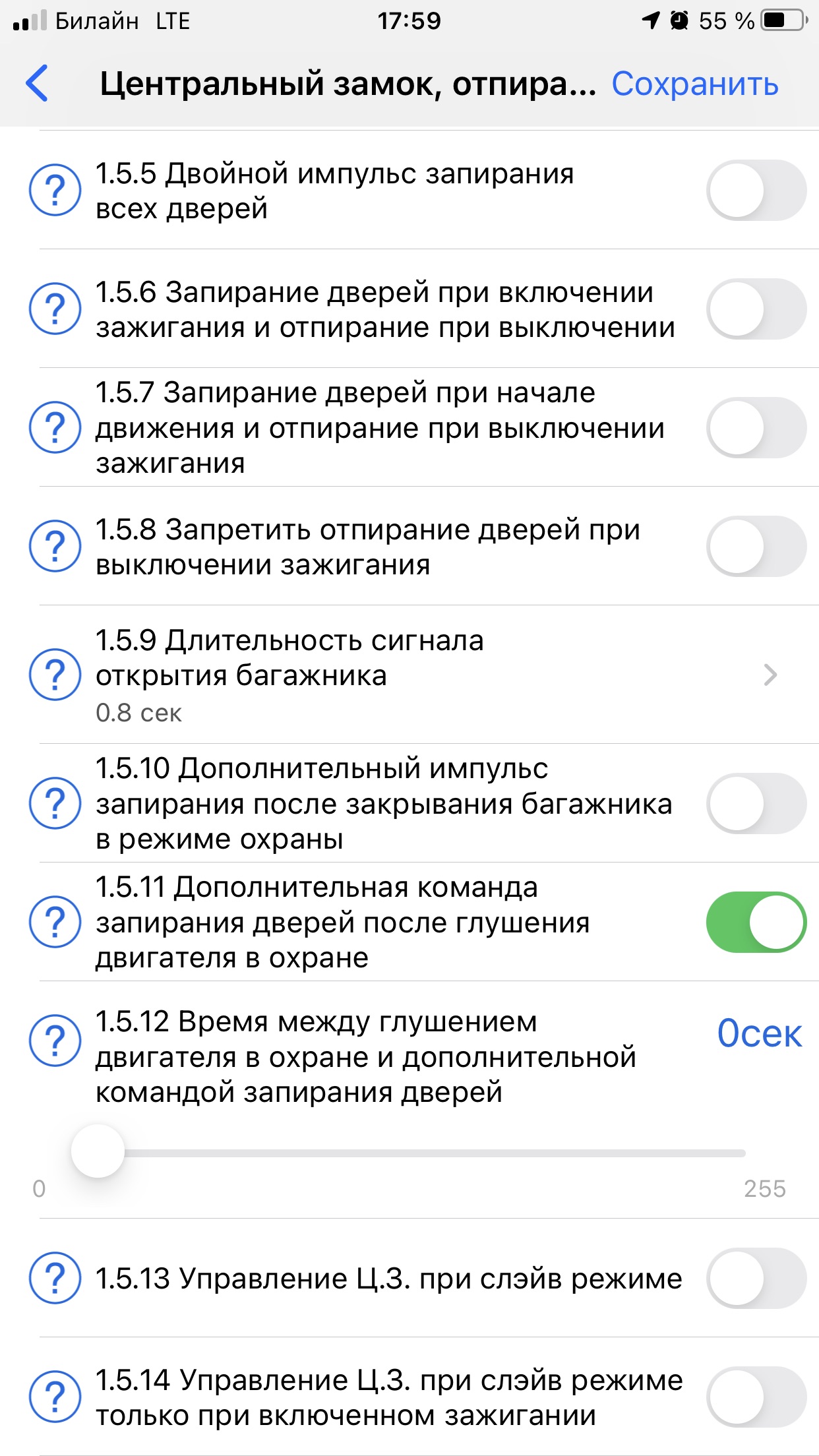Viewport: 819px width, 1456px height.
Task: Tap Сохранить to save settings
Action: click(x=695, y=84)
